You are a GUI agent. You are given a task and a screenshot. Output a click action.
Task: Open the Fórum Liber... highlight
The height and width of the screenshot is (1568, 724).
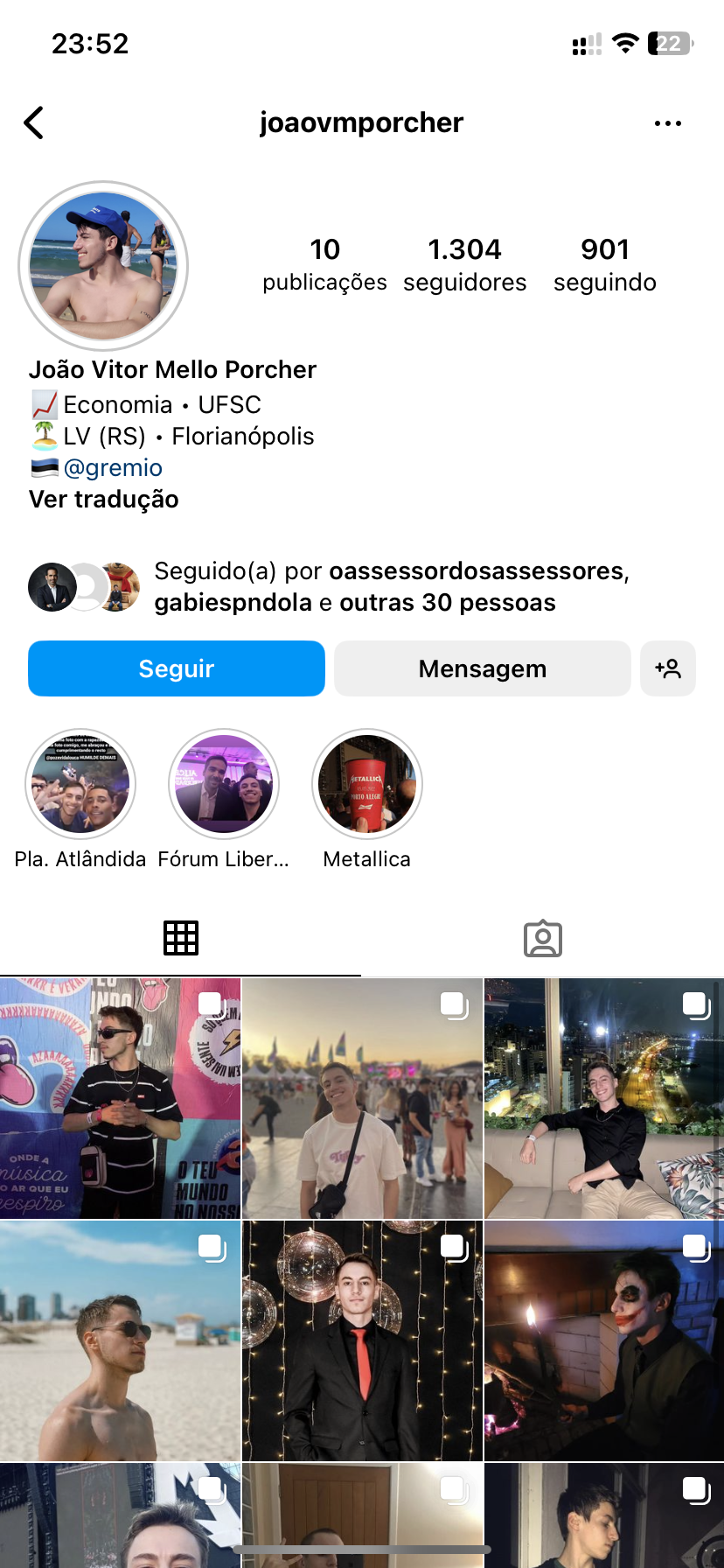tap(224, 784)
